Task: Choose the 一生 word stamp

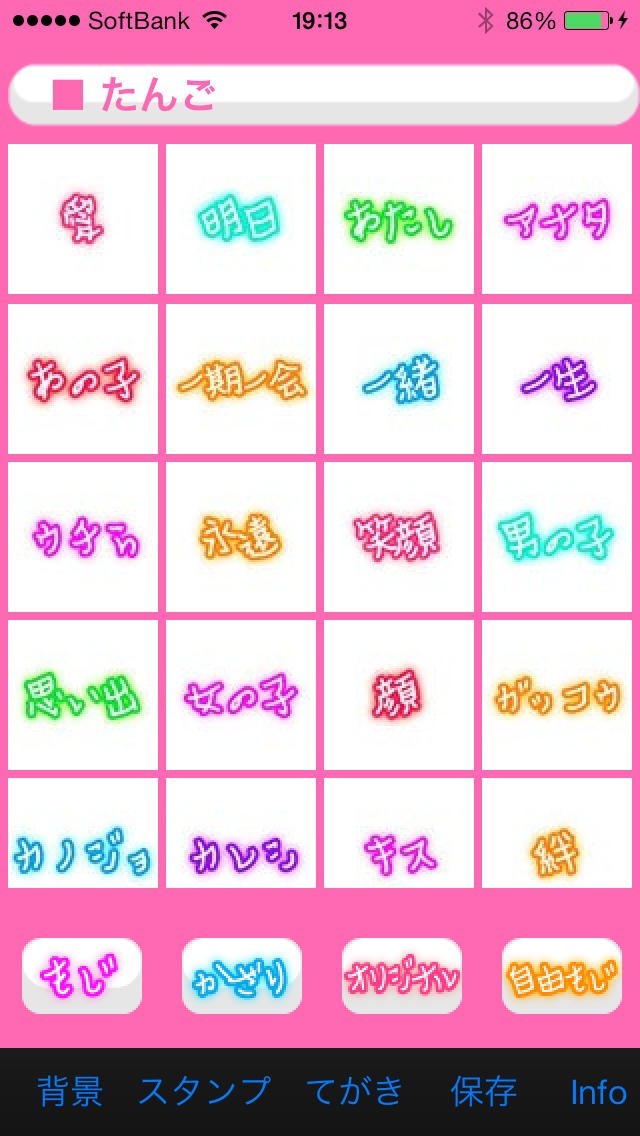Action: tap(556, 378)
